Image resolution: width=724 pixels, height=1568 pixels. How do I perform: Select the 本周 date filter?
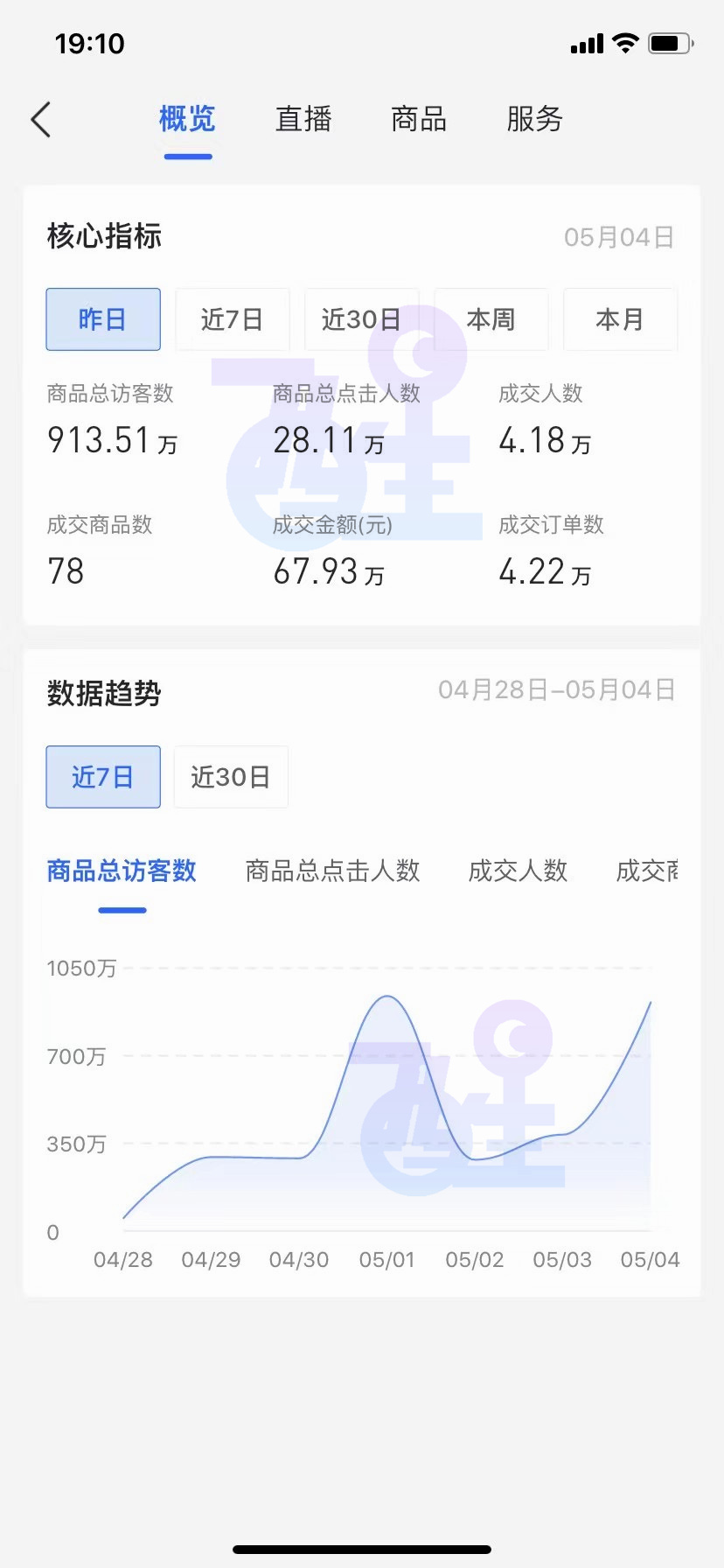click(491, 319)
